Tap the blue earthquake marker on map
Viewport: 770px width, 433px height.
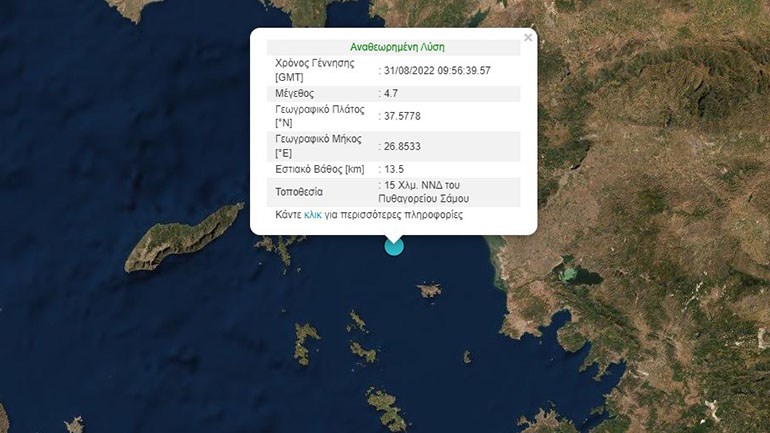click(x=394, y=246)
